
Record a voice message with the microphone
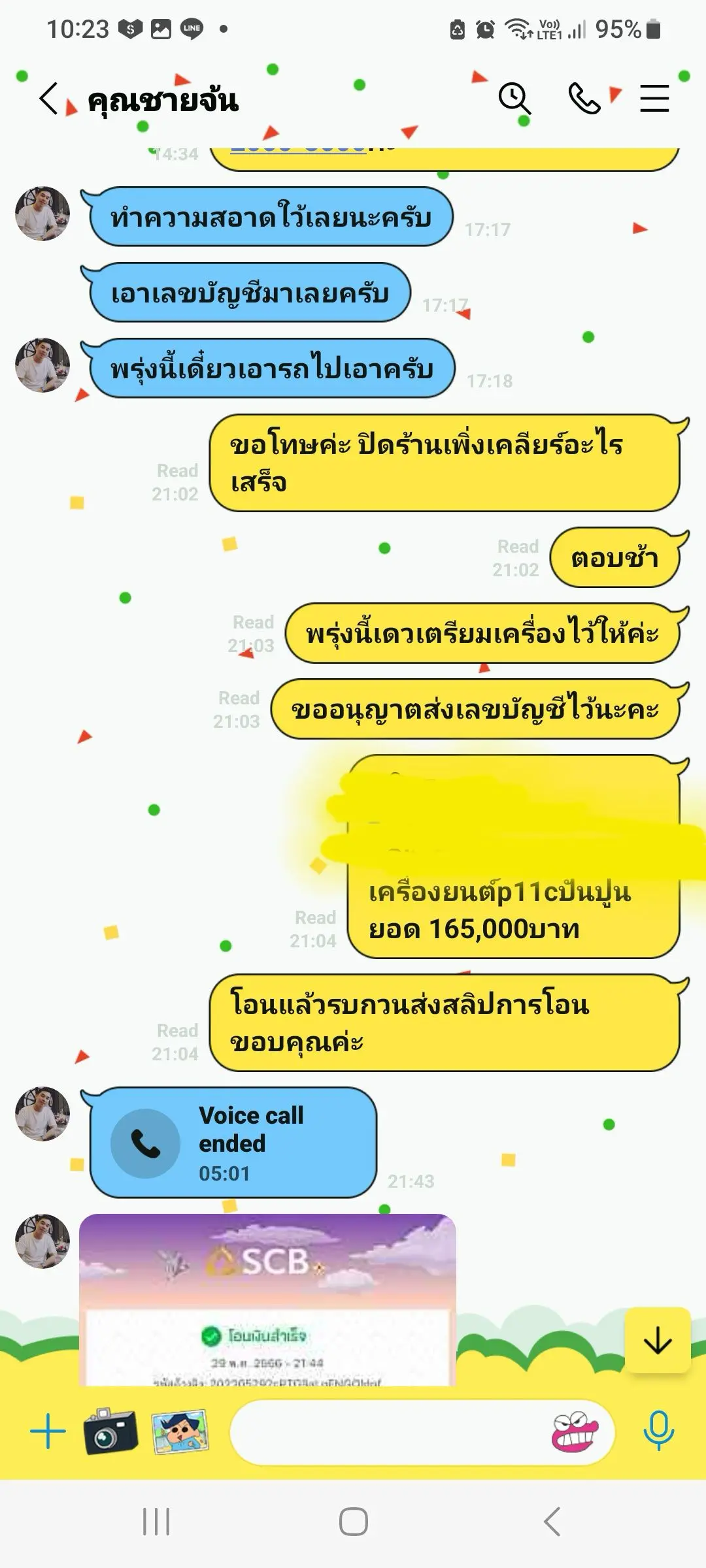(x=658, y=1431)
